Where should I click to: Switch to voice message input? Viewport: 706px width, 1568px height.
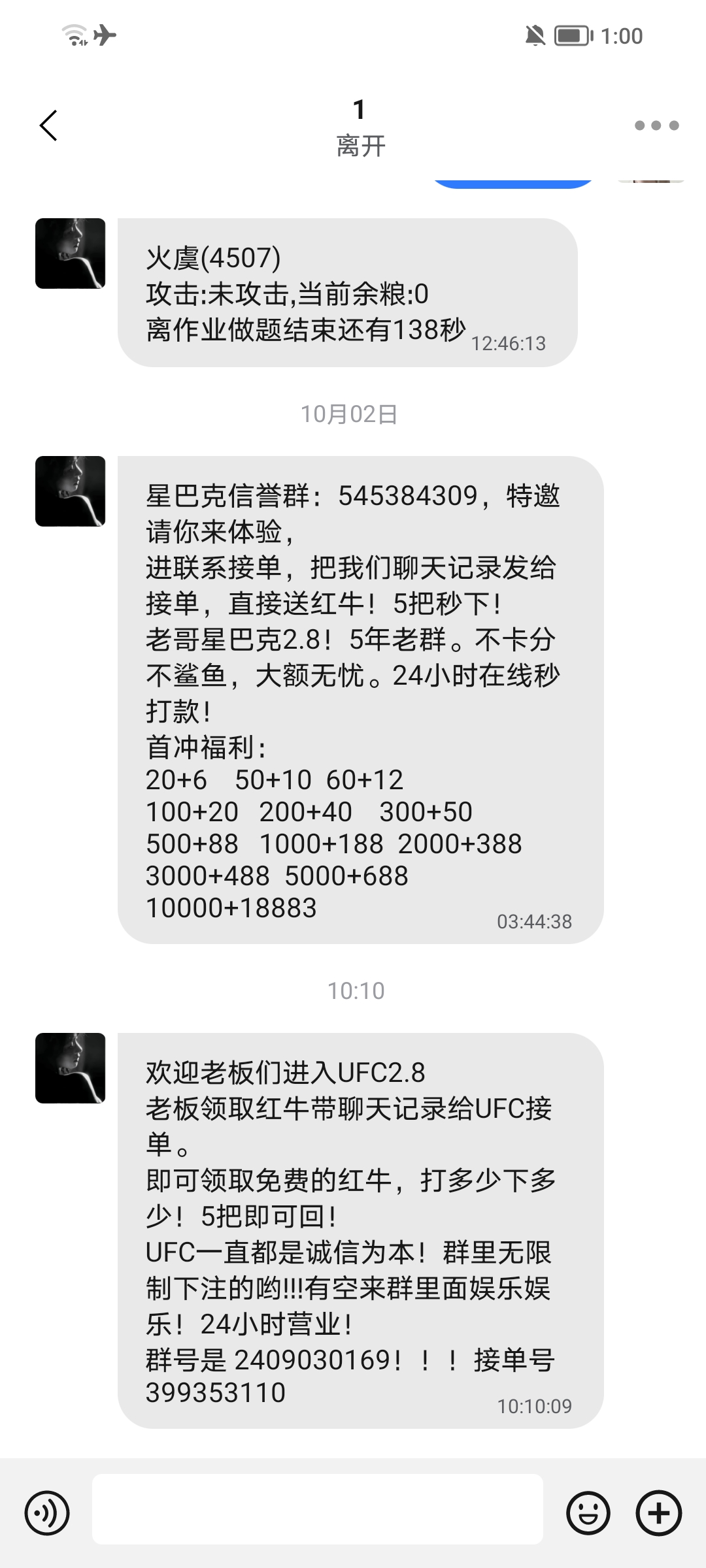point(47,1512)
